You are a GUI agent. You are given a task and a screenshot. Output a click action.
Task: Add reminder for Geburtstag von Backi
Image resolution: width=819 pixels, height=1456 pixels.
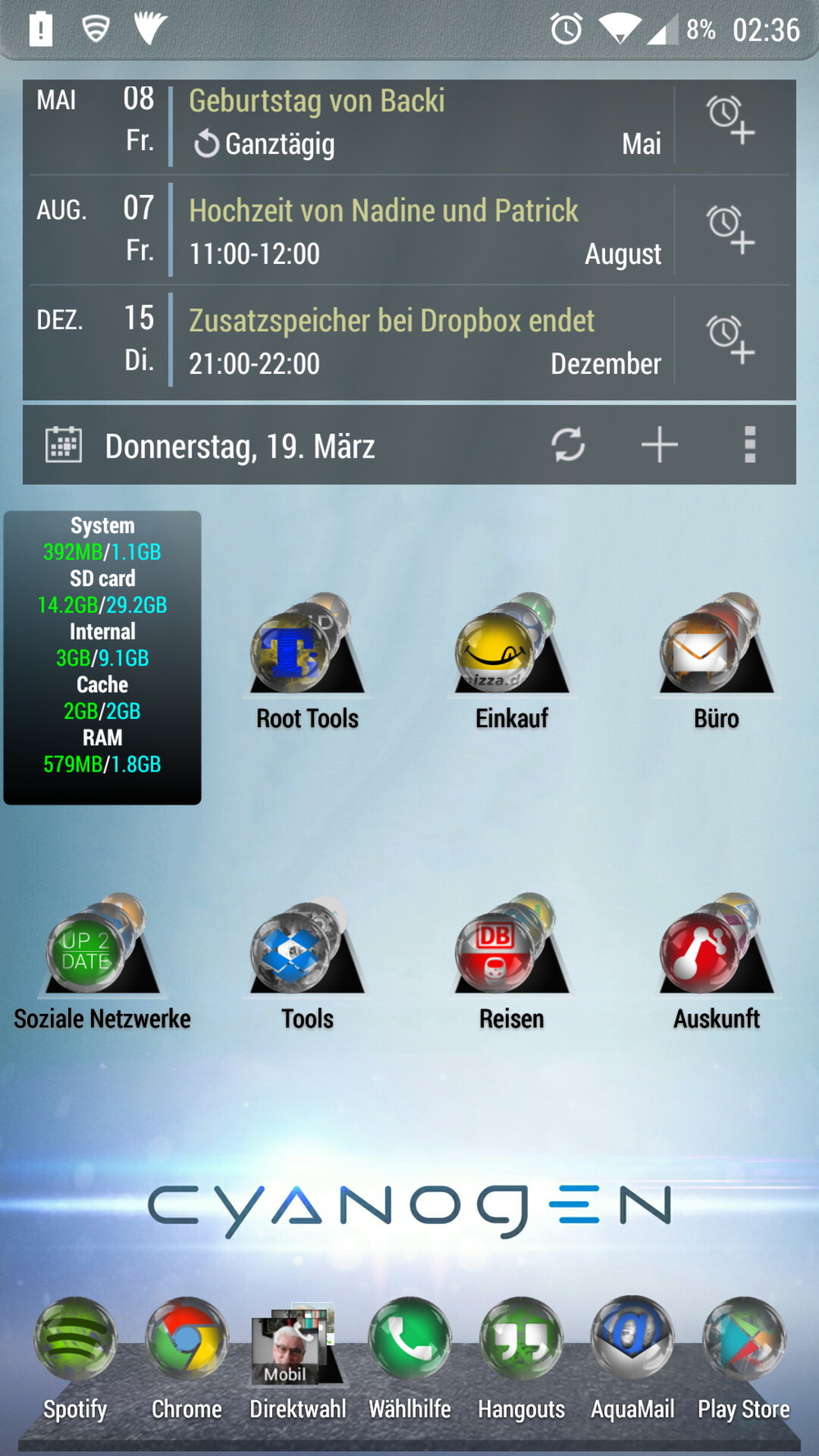tap(731, 120)
